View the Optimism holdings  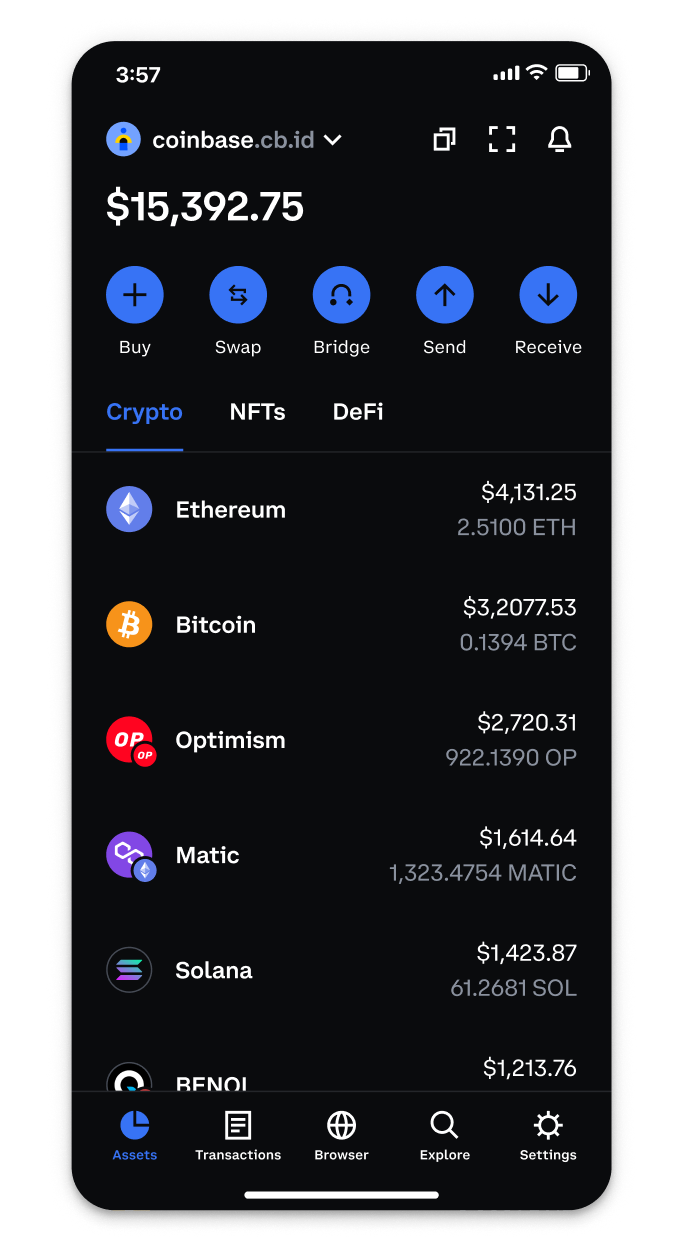(x=341, y=740)
